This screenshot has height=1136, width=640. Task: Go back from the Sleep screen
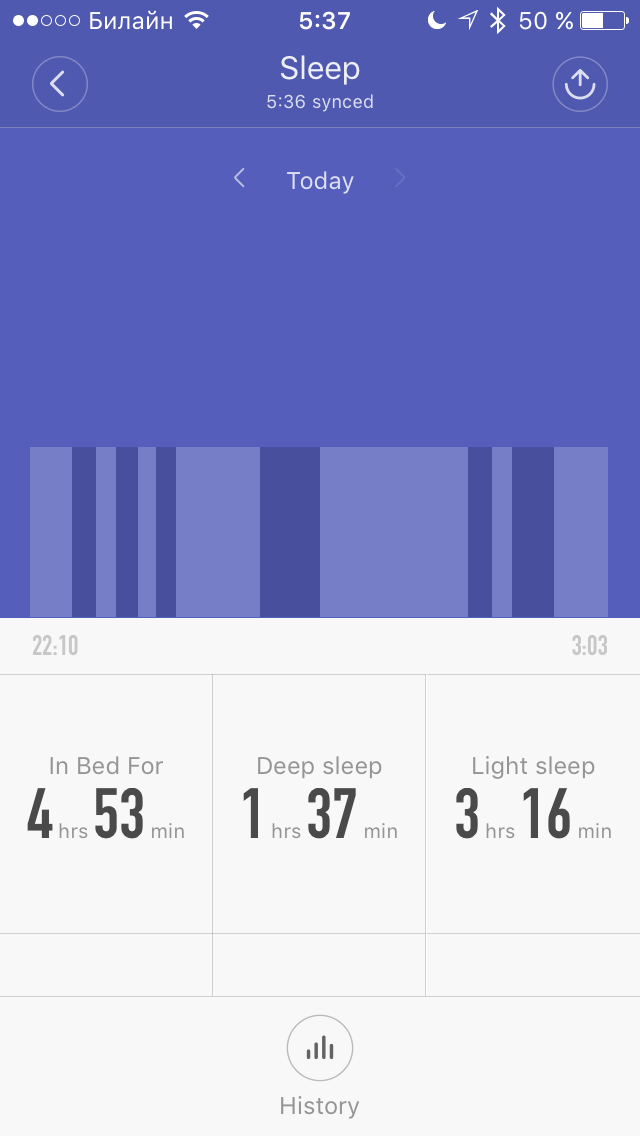60,84
